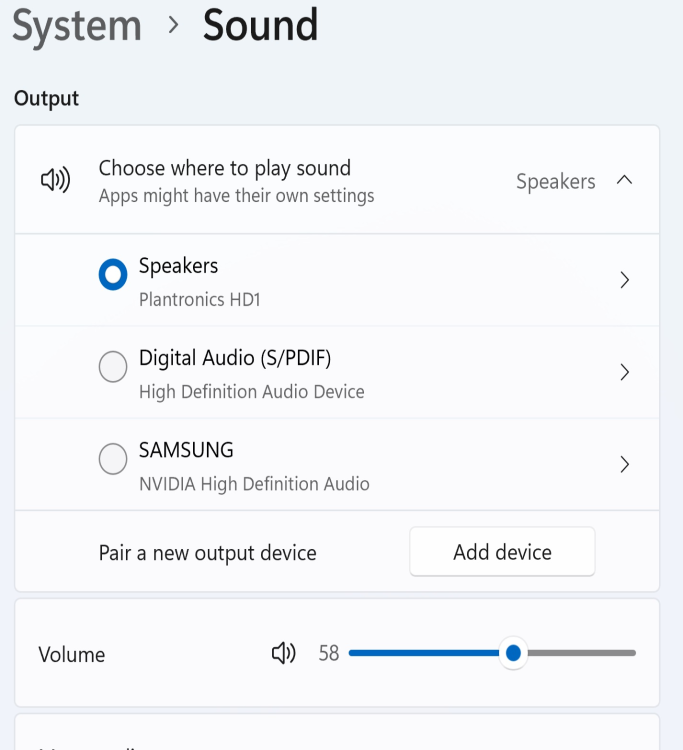683x750 pixels.
Task: Select Speakers Plantronics HD1 radio button
Action: coord(113,275)
